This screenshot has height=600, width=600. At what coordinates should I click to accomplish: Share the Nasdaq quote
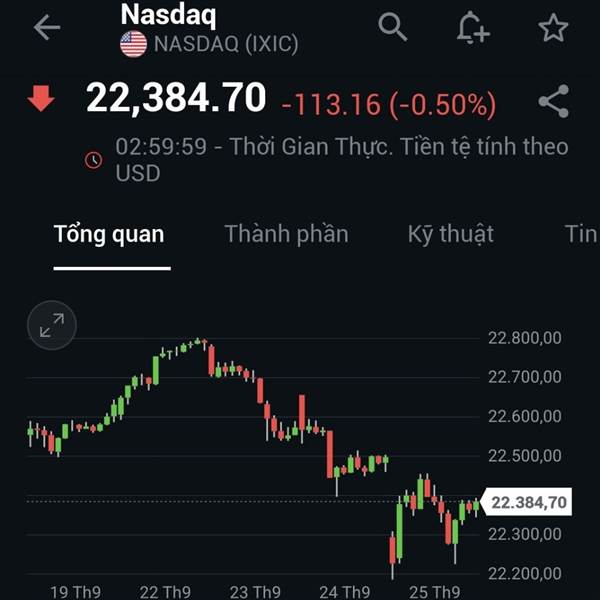pos(554,101)
